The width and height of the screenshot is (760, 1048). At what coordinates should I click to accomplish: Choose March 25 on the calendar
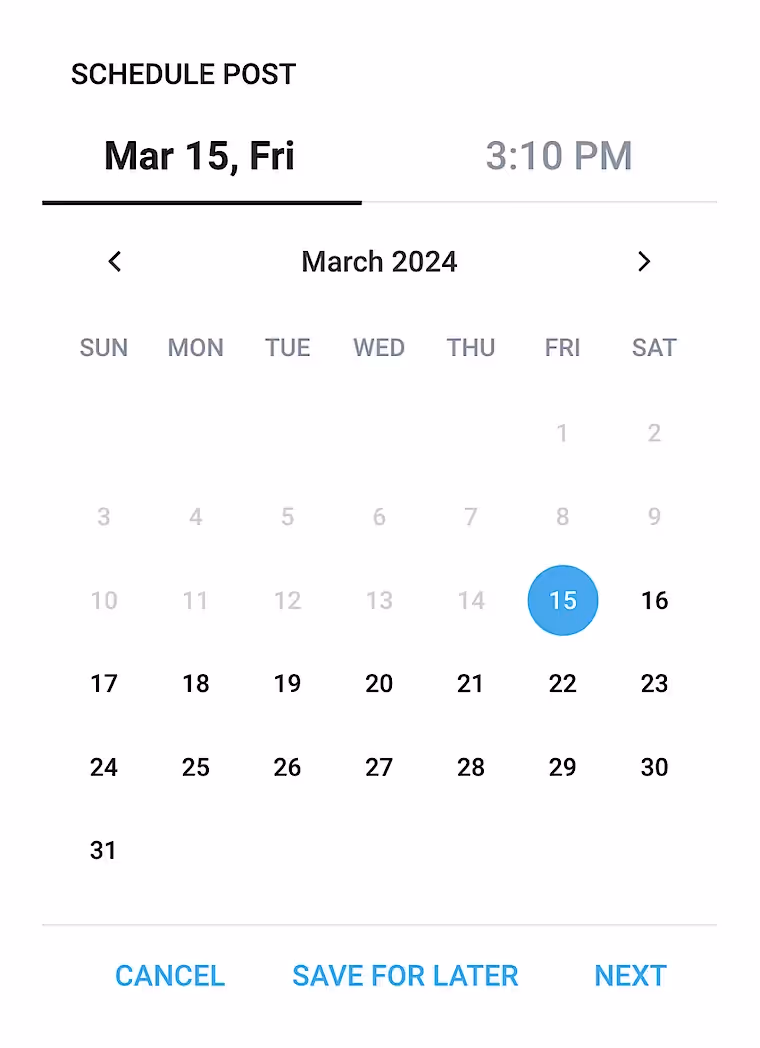pyautogui.click(x=196, y=767)
